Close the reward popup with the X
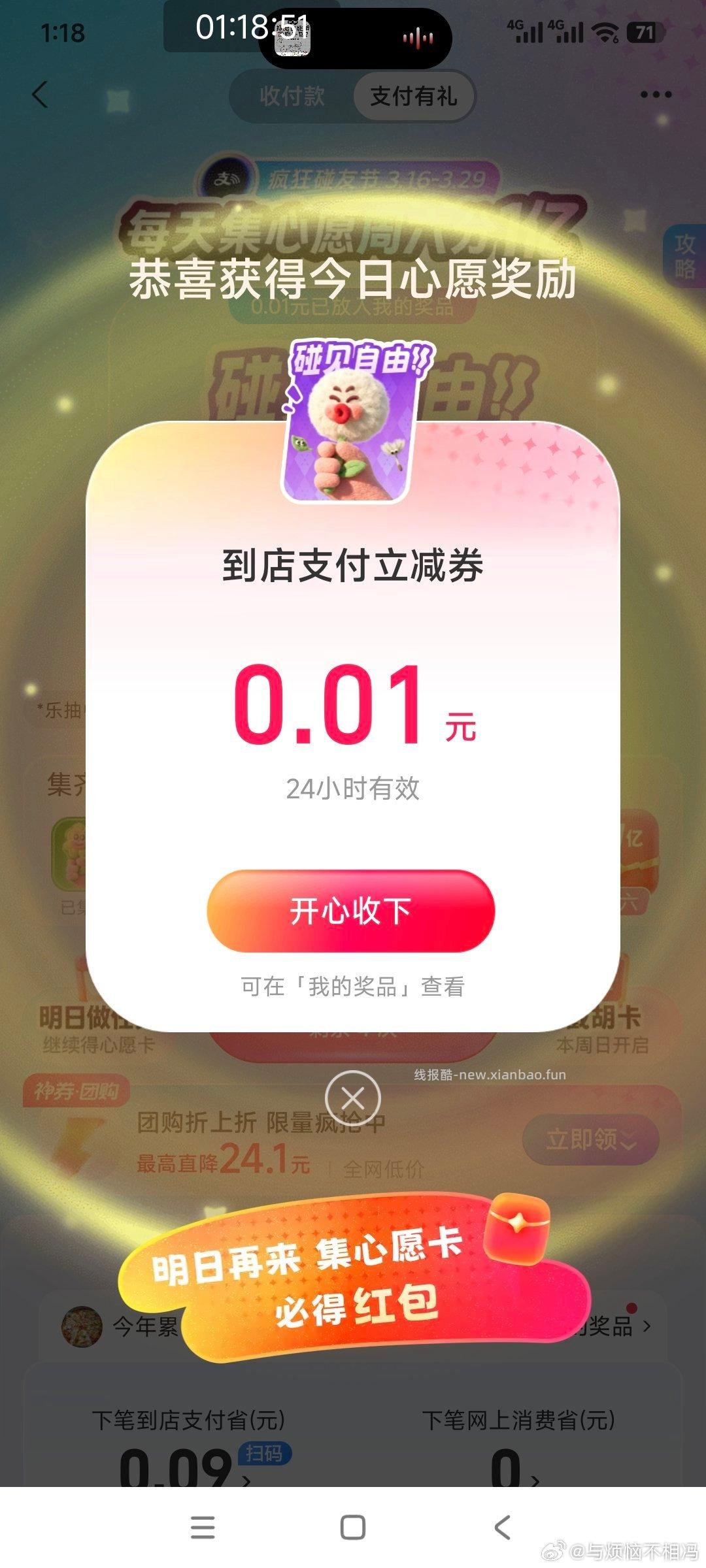 pyautogui.click(x=353, y=1098)
